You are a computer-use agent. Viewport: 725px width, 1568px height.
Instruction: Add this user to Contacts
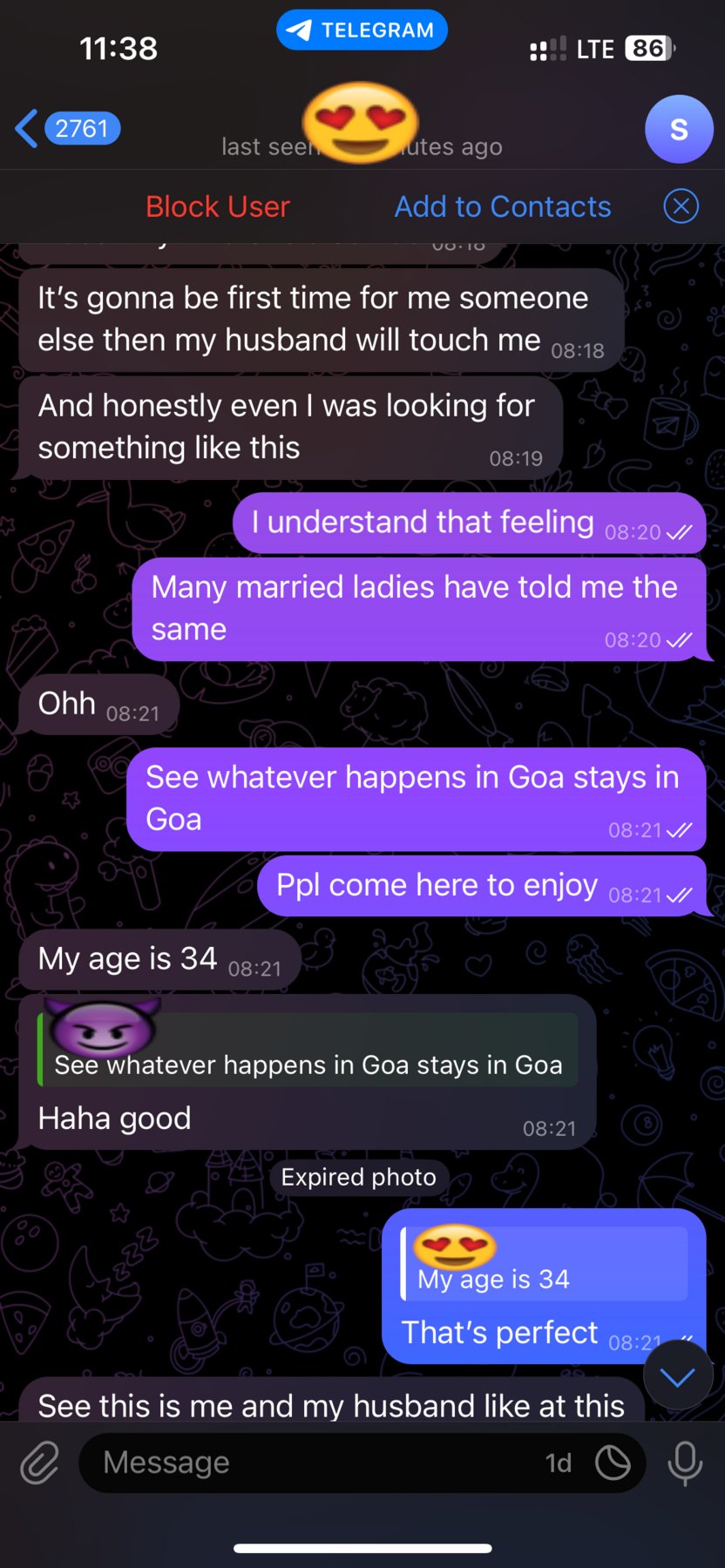(503, 206)
